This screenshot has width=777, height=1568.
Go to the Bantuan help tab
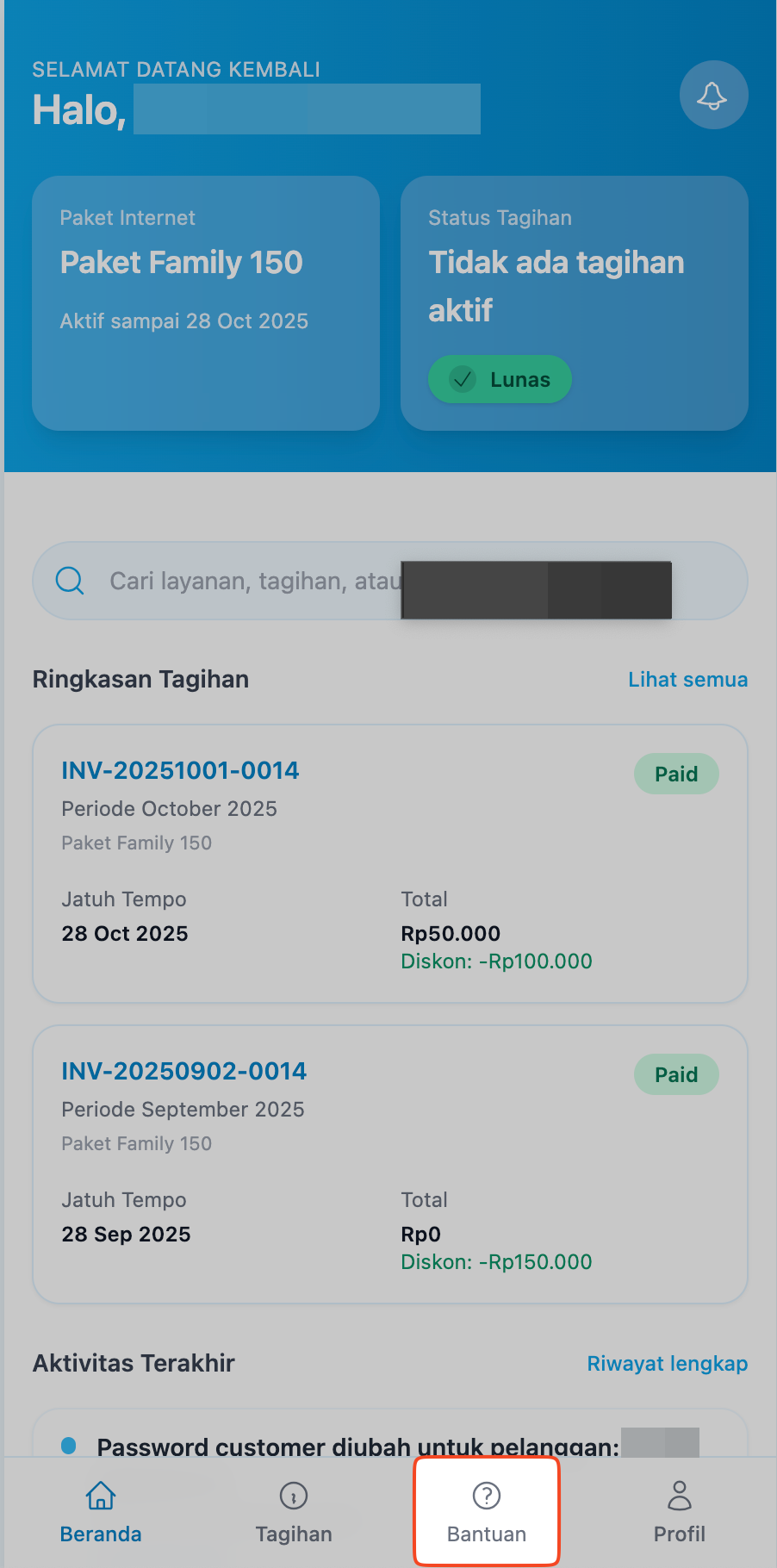tap(487, 1511)
